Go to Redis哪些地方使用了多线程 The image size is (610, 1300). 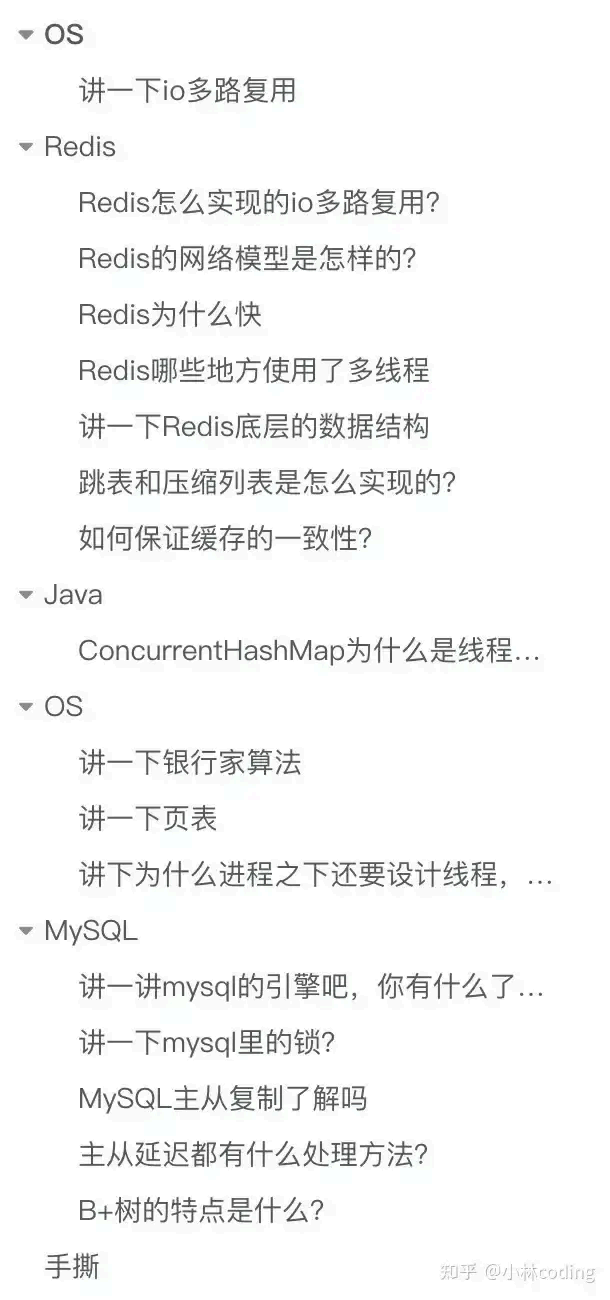254,371
